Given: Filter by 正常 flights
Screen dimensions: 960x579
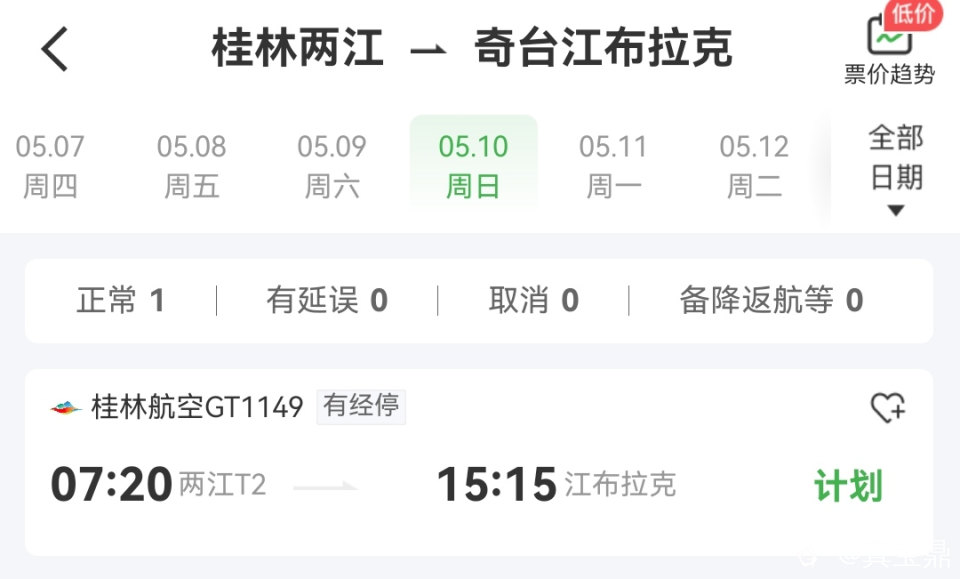Looking at the screenshot, I should (x=120, y=300).
